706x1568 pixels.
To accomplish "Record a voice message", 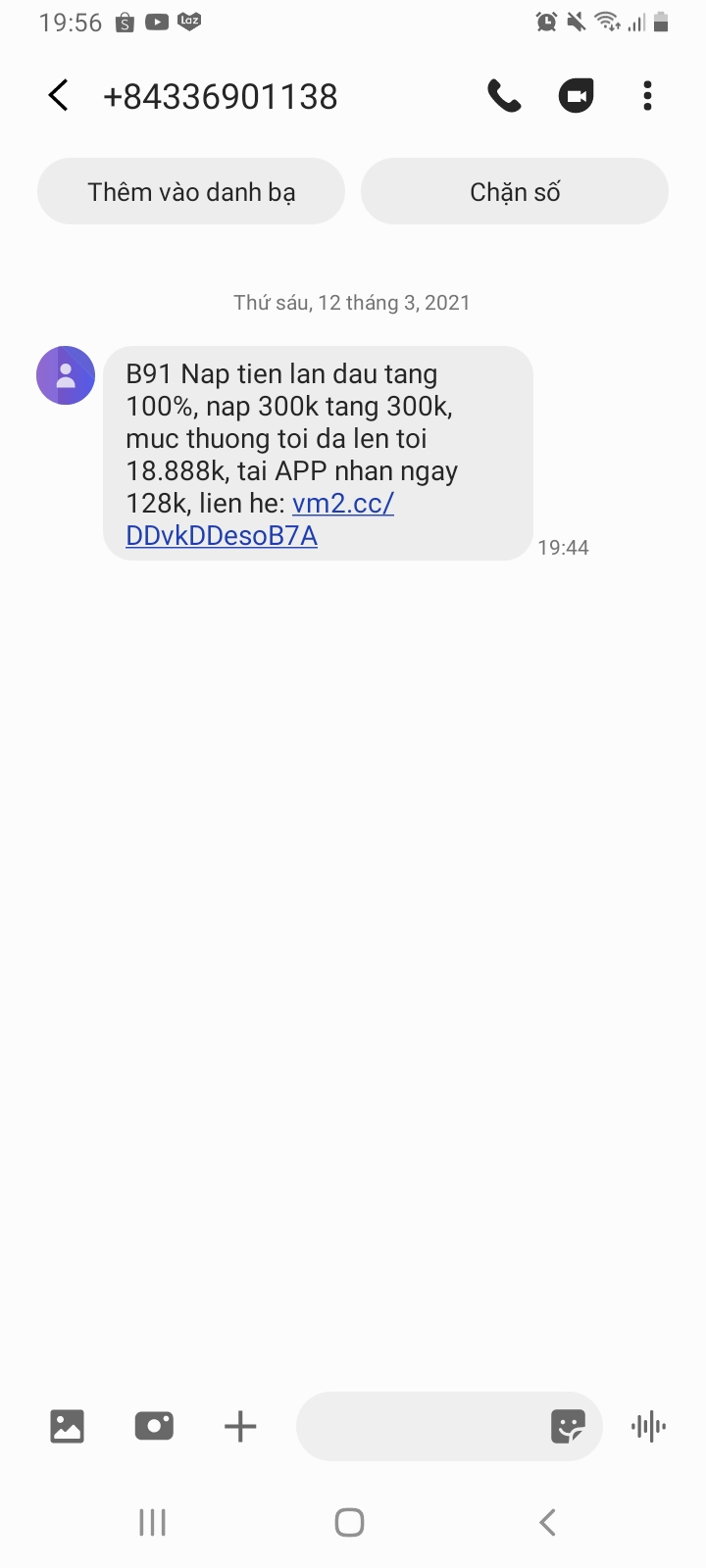I will click(x=648, y=1426).
